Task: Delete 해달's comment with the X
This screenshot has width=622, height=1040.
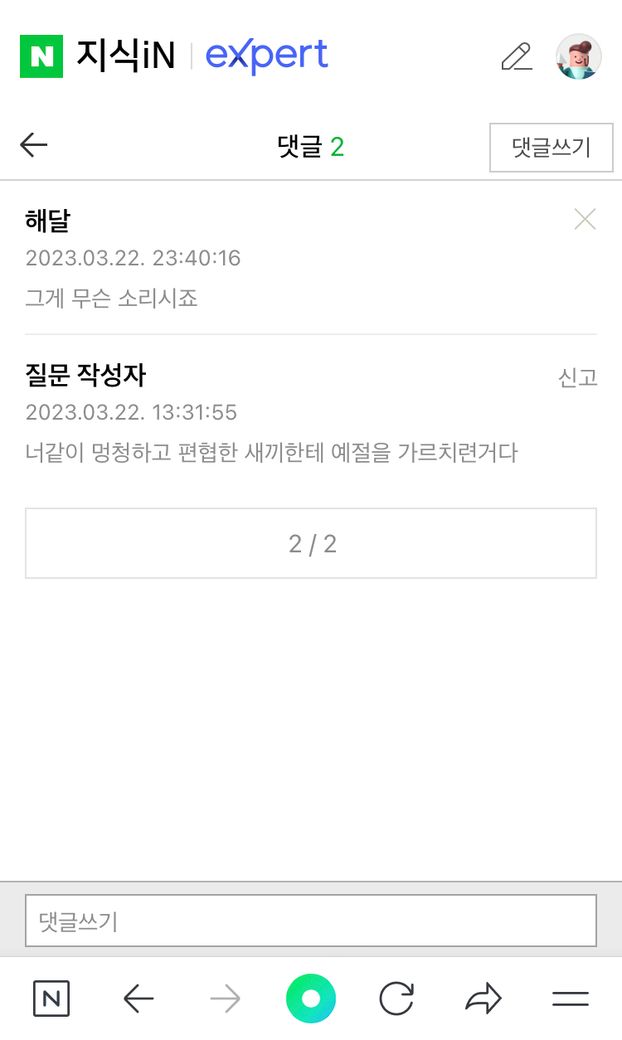Action: 585,220
